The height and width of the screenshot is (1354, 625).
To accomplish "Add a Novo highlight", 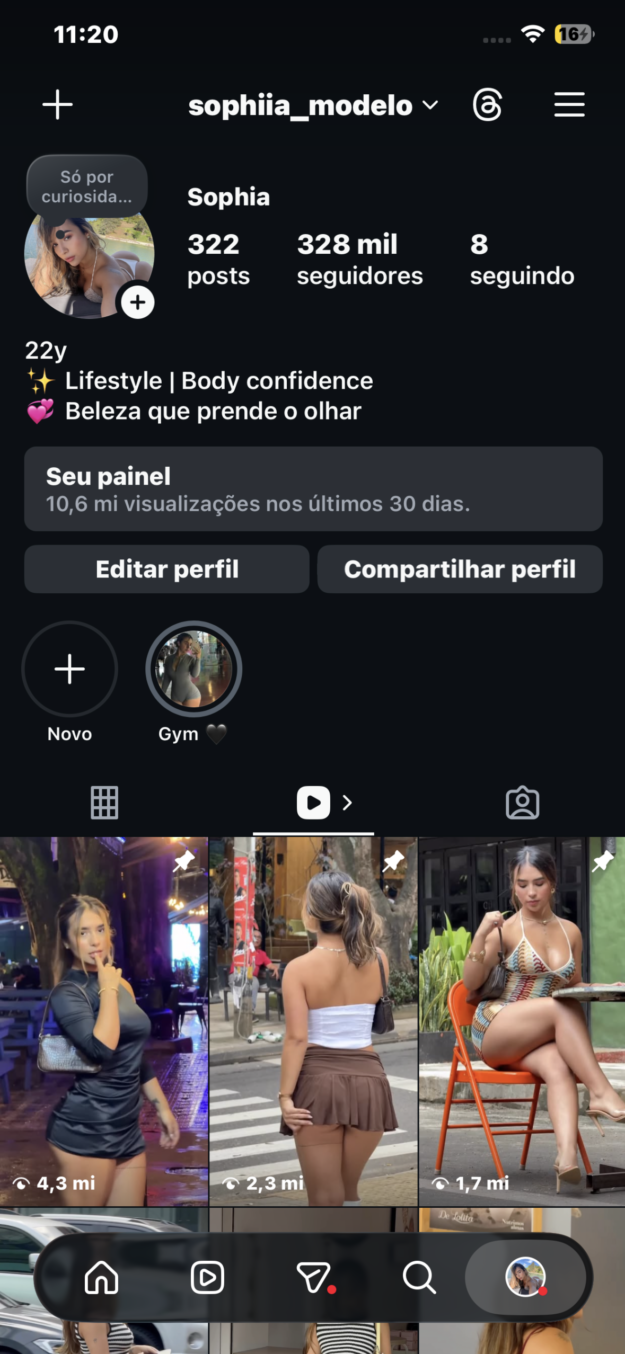I will (69, 669).
